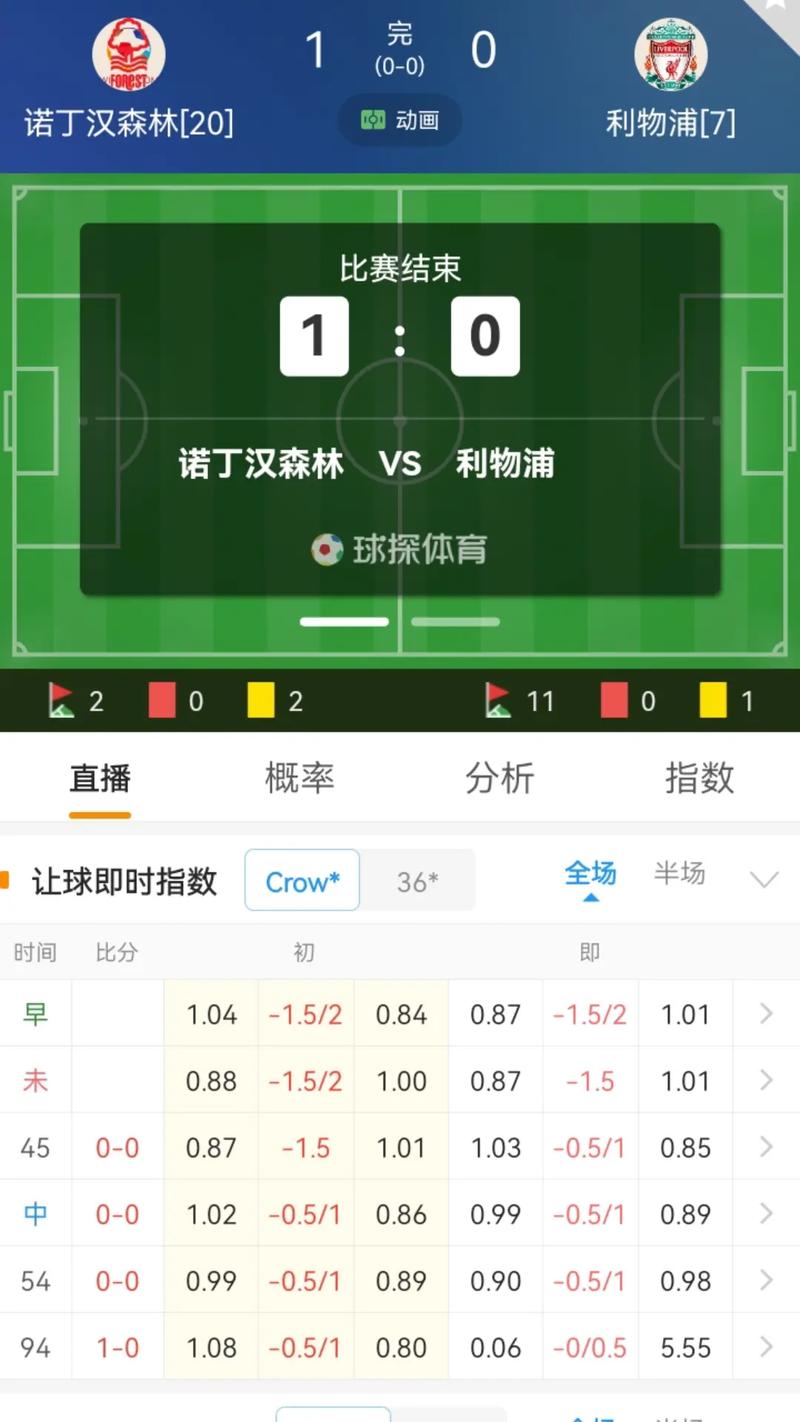
Task: Open the 动画 match animation
Action: tap(400, 121)
